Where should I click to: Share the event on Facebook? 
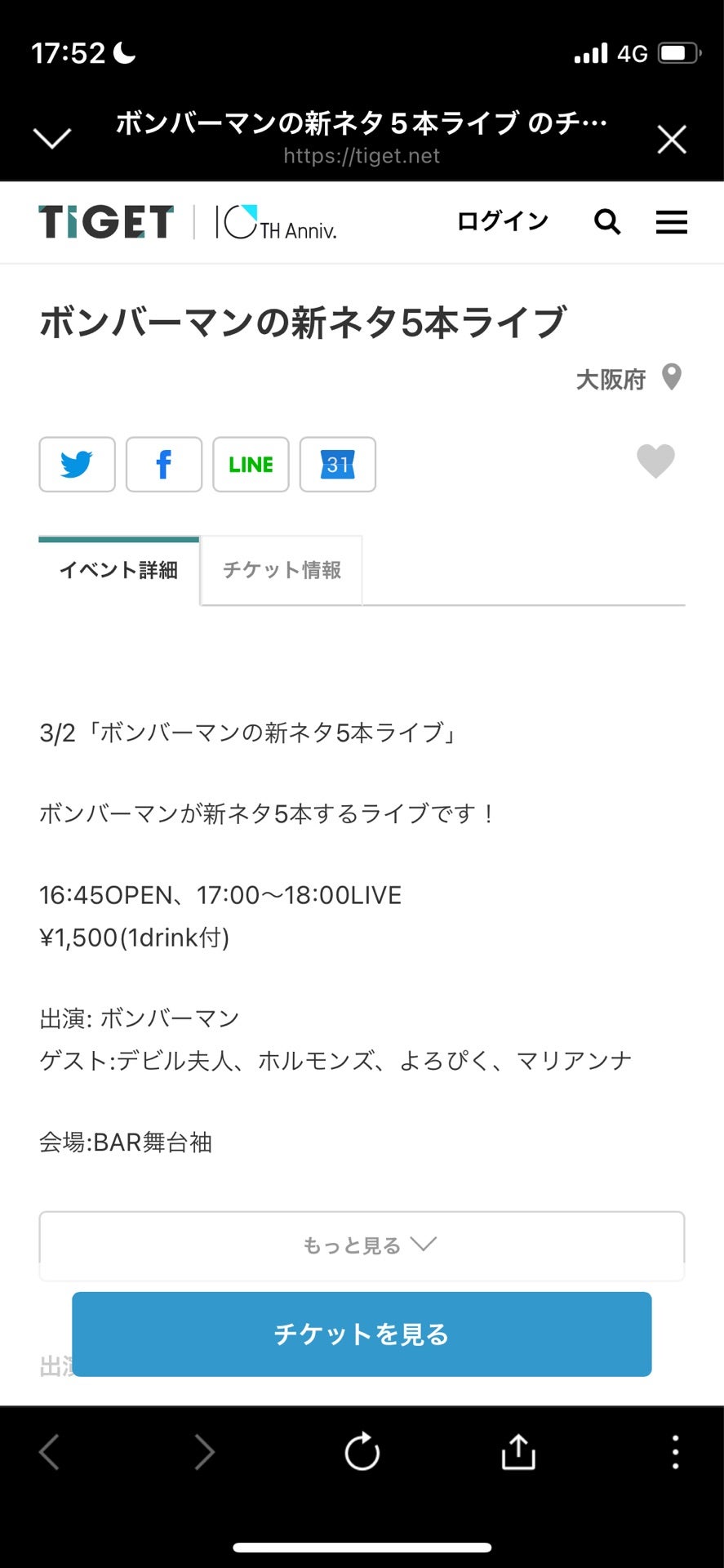click(x=164, y=465)
